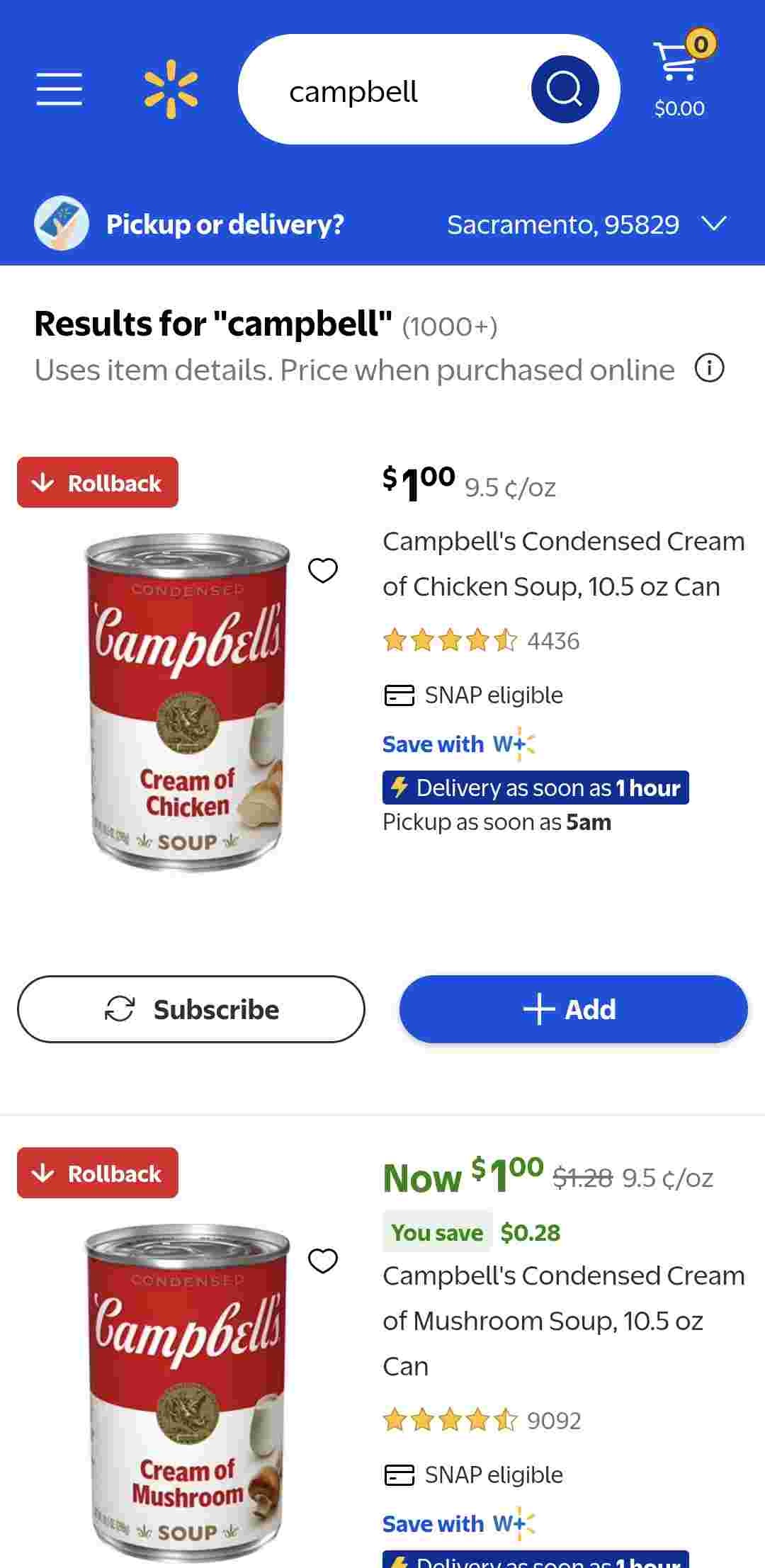View price info icon details
Image resolution: width=765 pixels, height=1568 pixels.
[709, 368]
